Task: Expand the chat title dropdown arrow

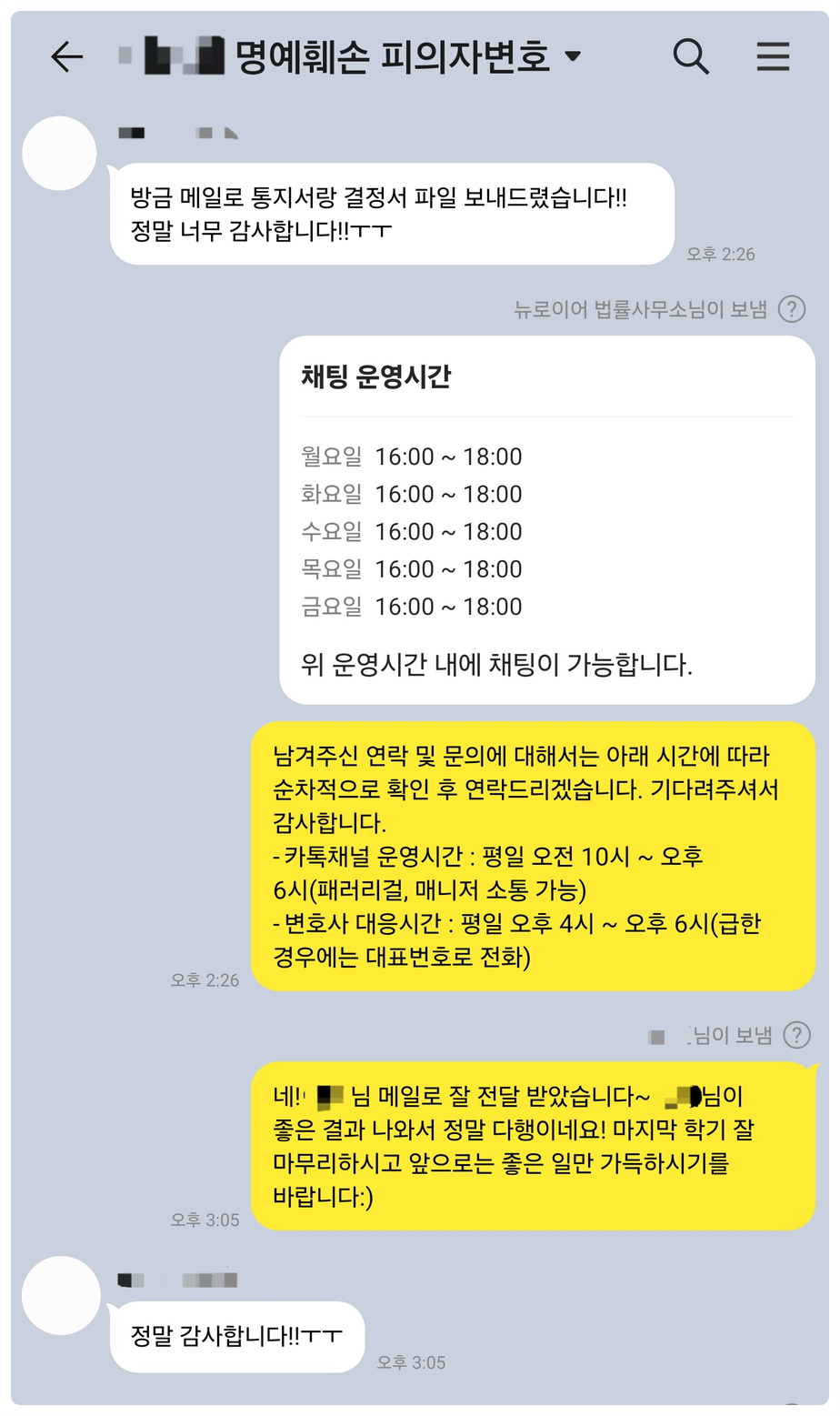Action: click(x=573, y=56)
